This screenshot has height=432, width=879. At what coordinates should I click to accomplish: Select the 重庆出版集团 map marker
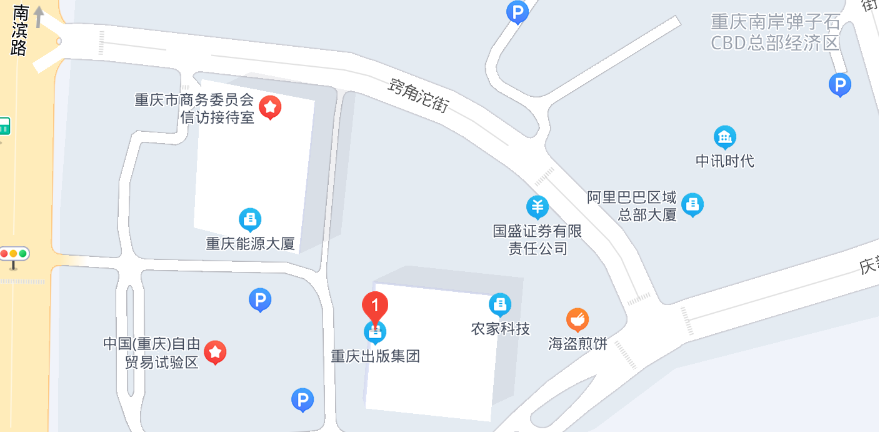click(375, 332)
